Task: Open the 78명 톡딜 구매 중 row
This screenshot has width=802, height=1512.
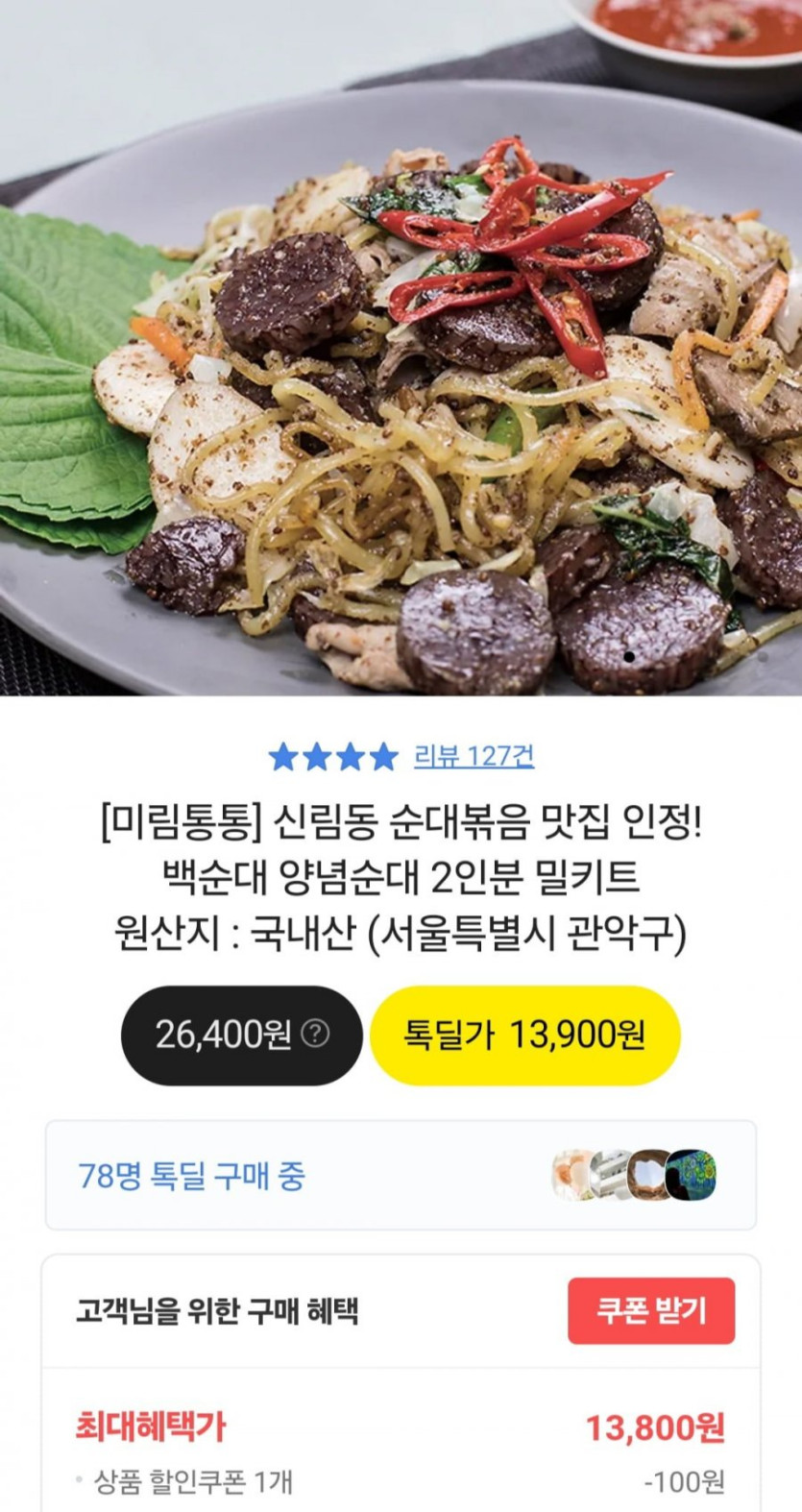Action: pyautogui.click(x=401, y=1175)
